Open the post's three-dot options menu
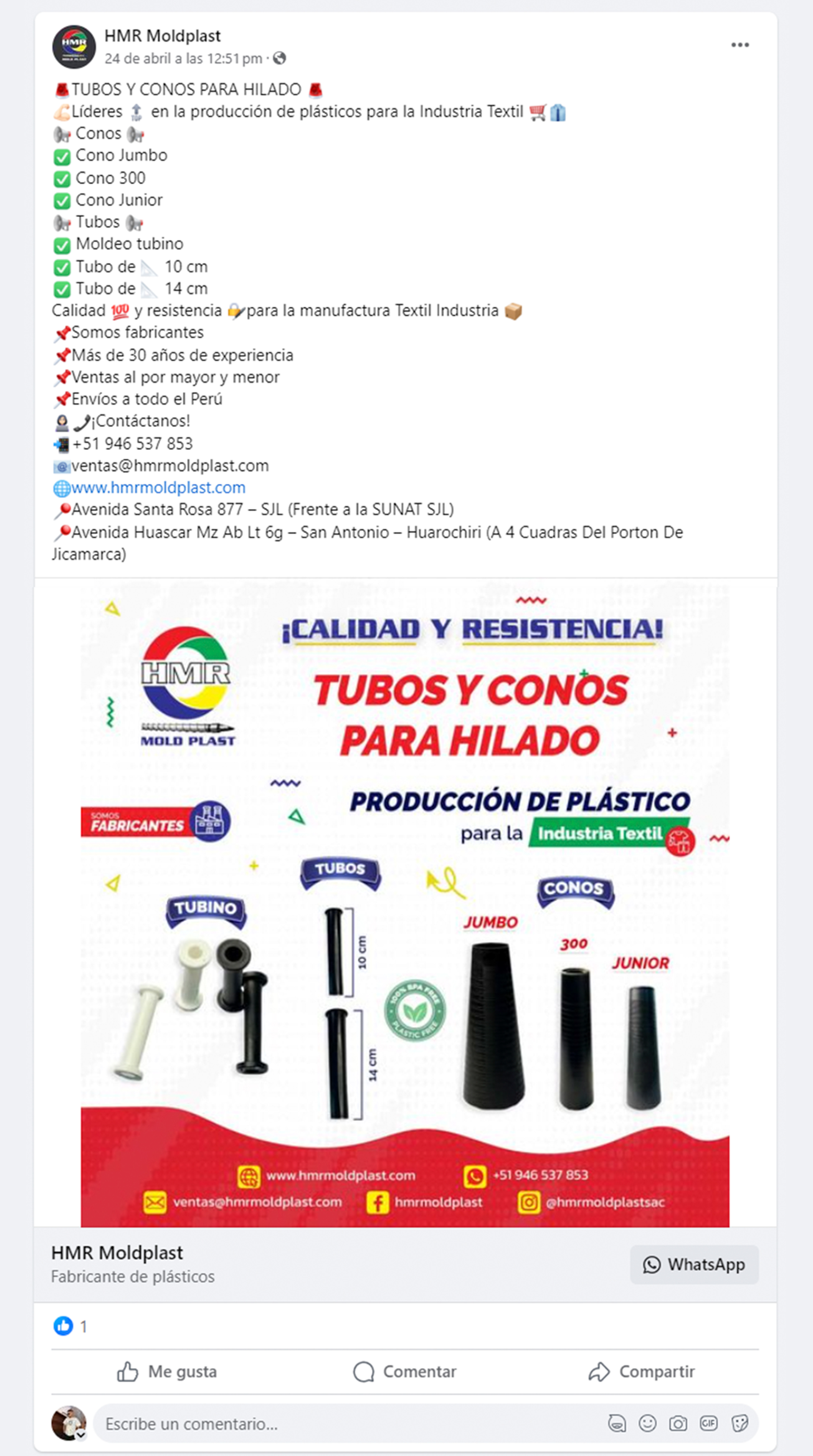Screen dimensions: 813x1456 740,44
